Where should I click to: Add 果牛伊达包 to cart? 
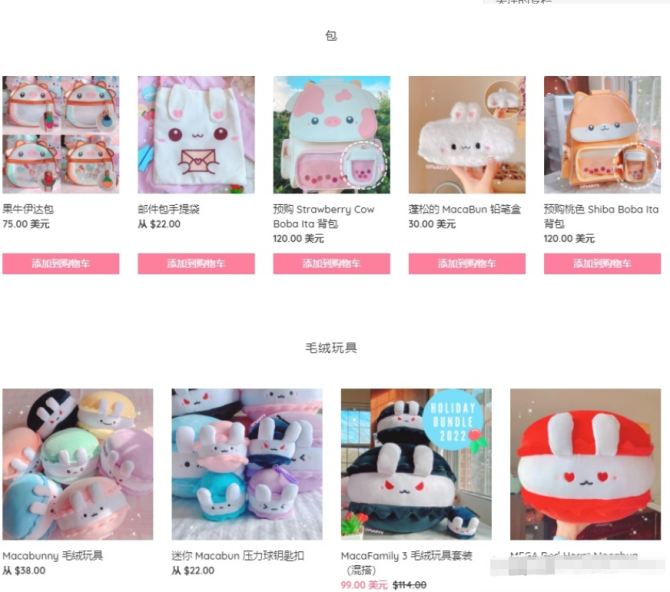point(60,264)
